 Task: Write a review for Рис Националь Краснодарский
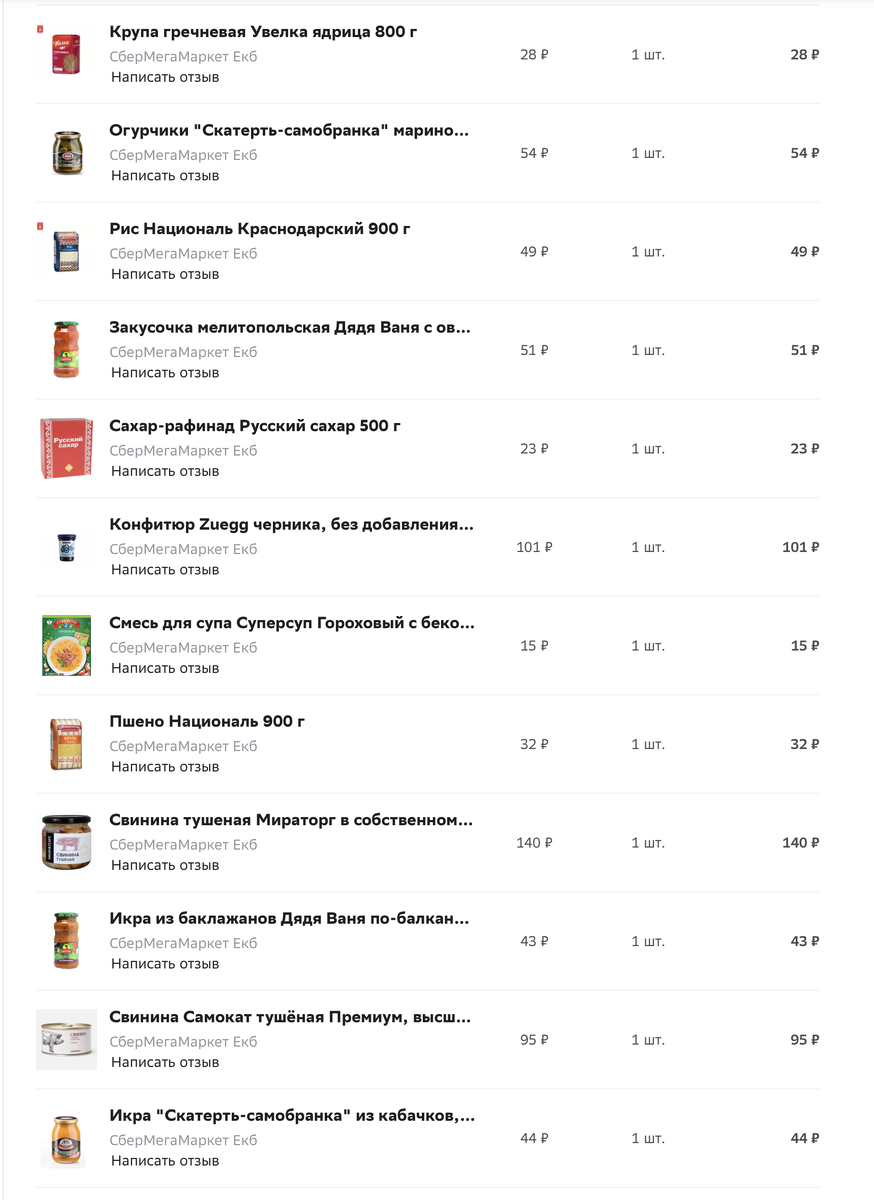(165, 274)
